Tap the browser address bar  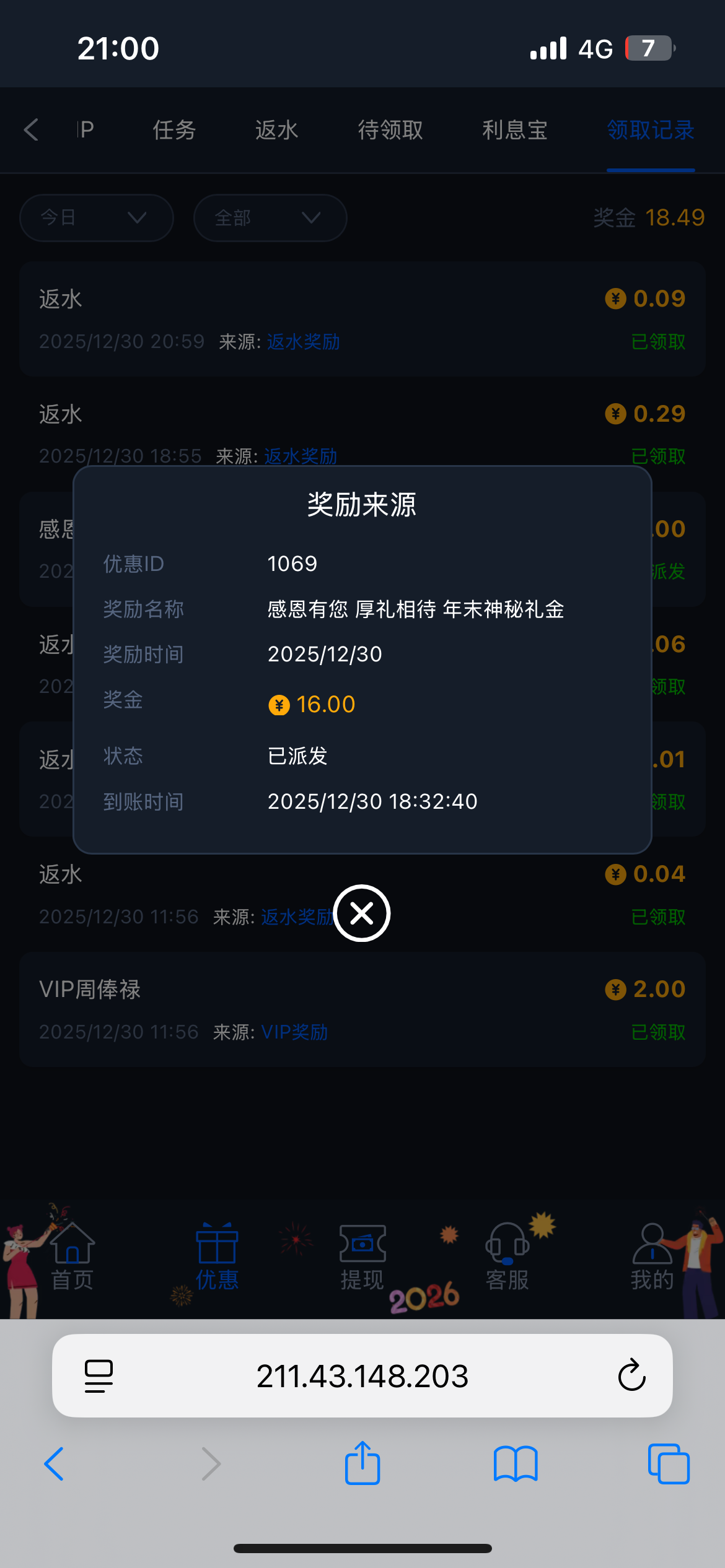362,1376
